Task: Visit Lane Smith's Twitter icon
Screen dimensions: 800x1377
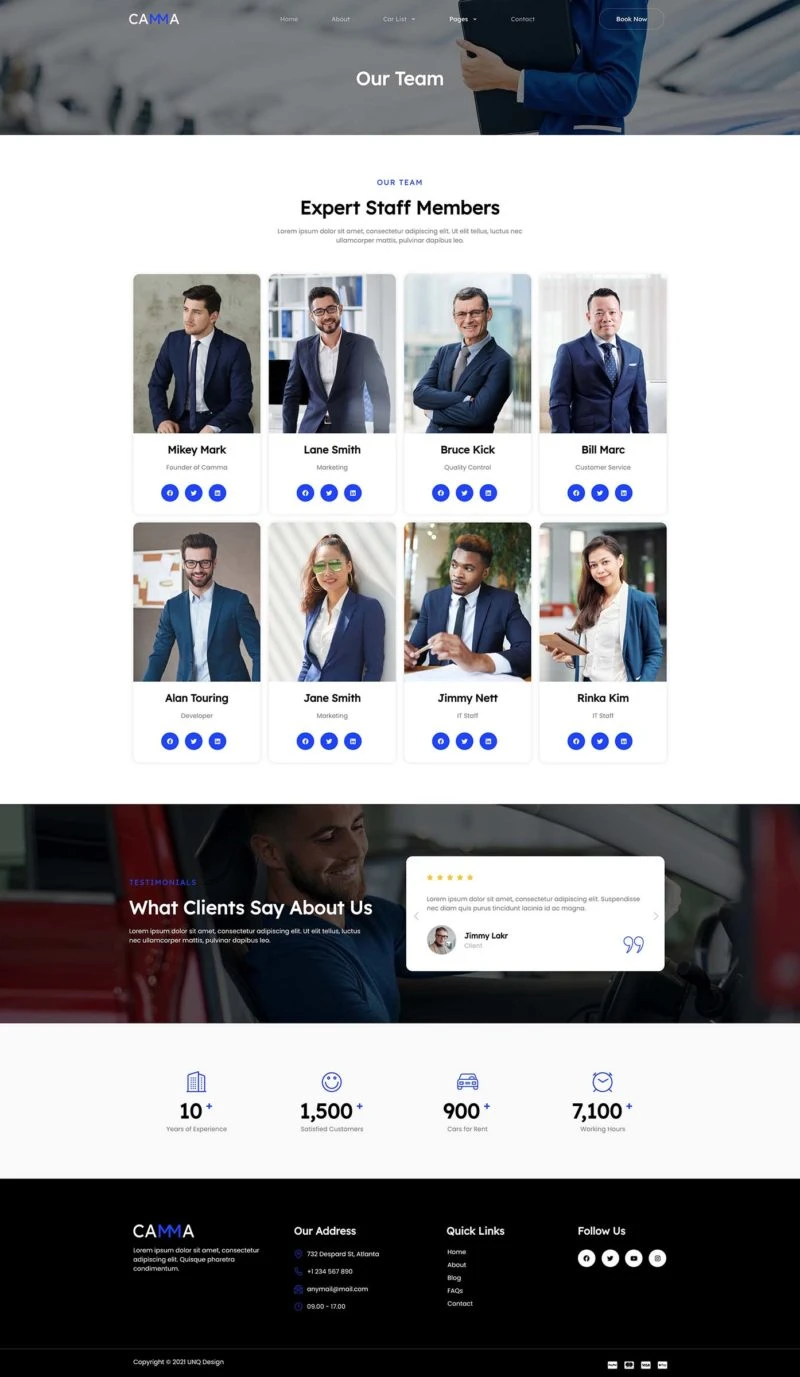Action: 329,493
